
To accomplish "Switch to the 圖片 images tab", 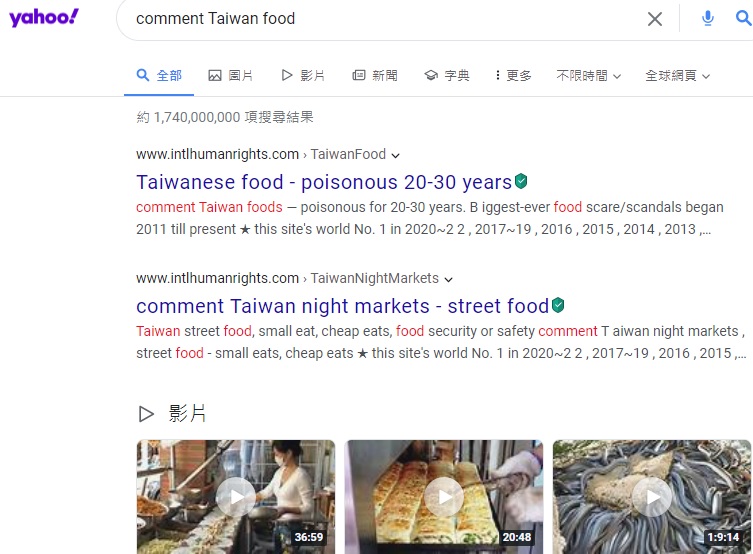I will [x=230, y=76].
